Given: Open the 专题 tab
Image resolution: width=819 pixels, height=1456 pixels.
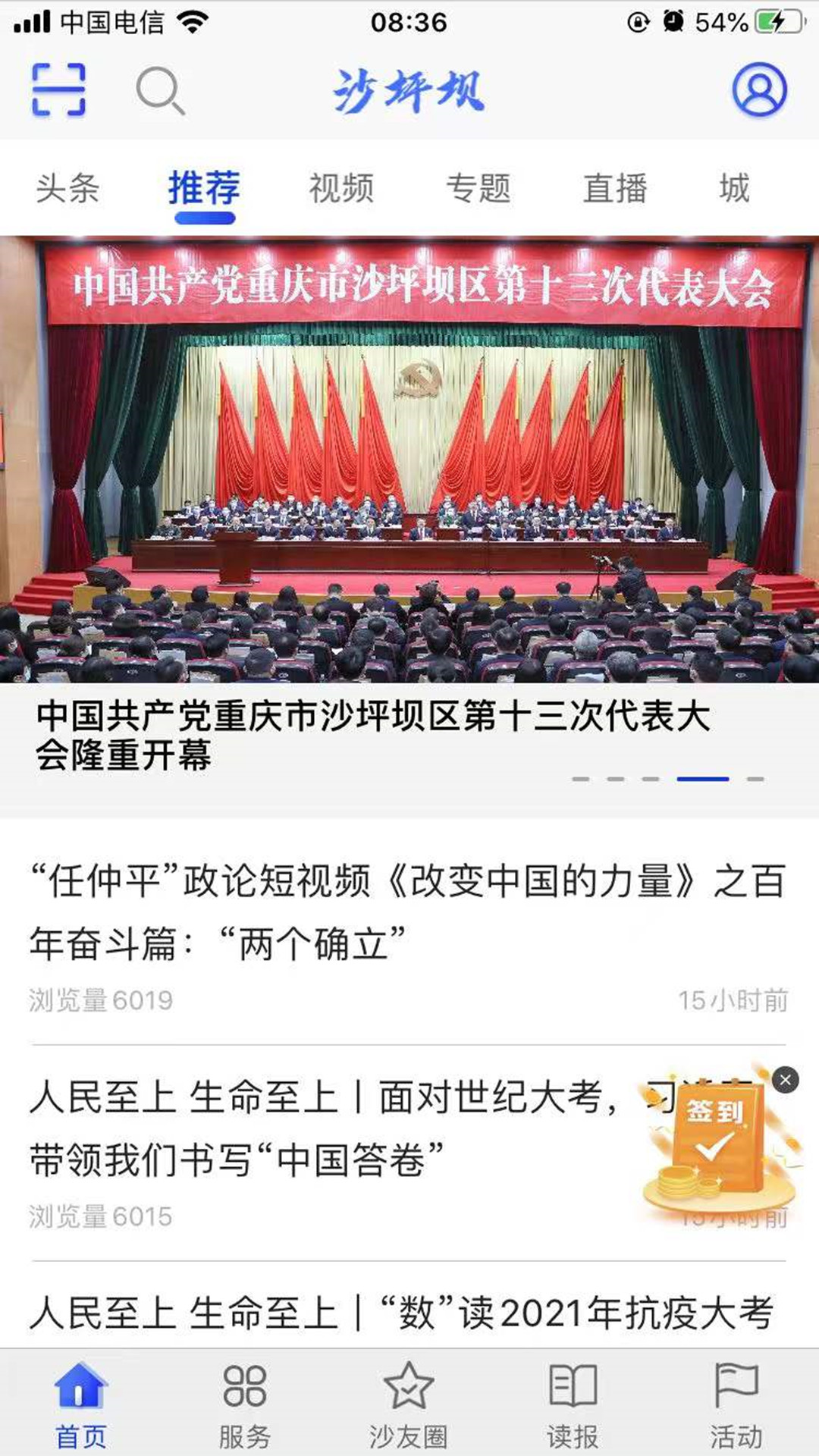Looking at the screenshot, I should (x=479, y=188).
